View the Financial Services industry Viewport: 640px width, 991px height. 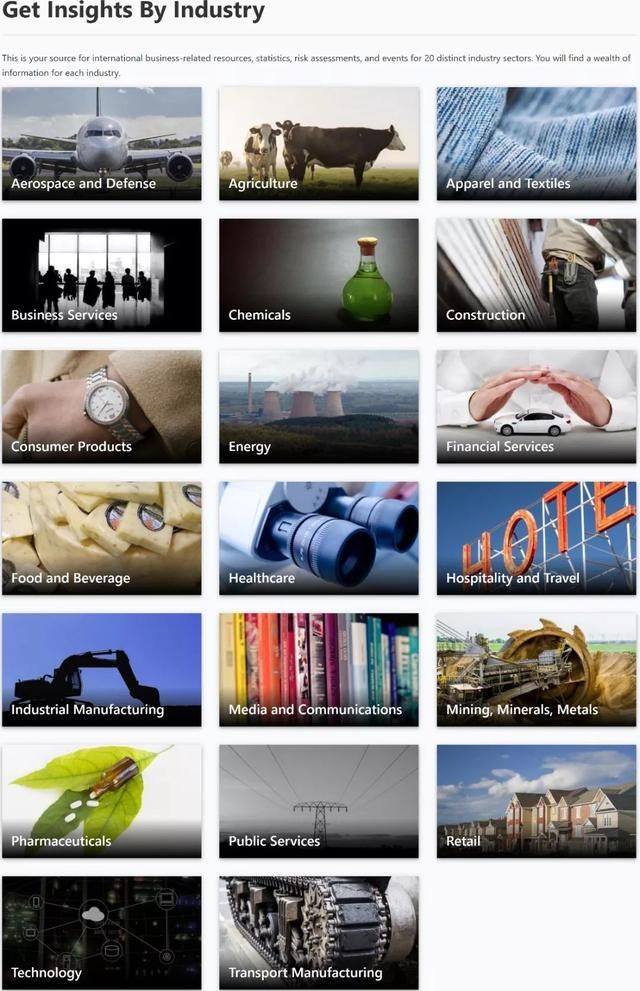click(x=536, y=406)
